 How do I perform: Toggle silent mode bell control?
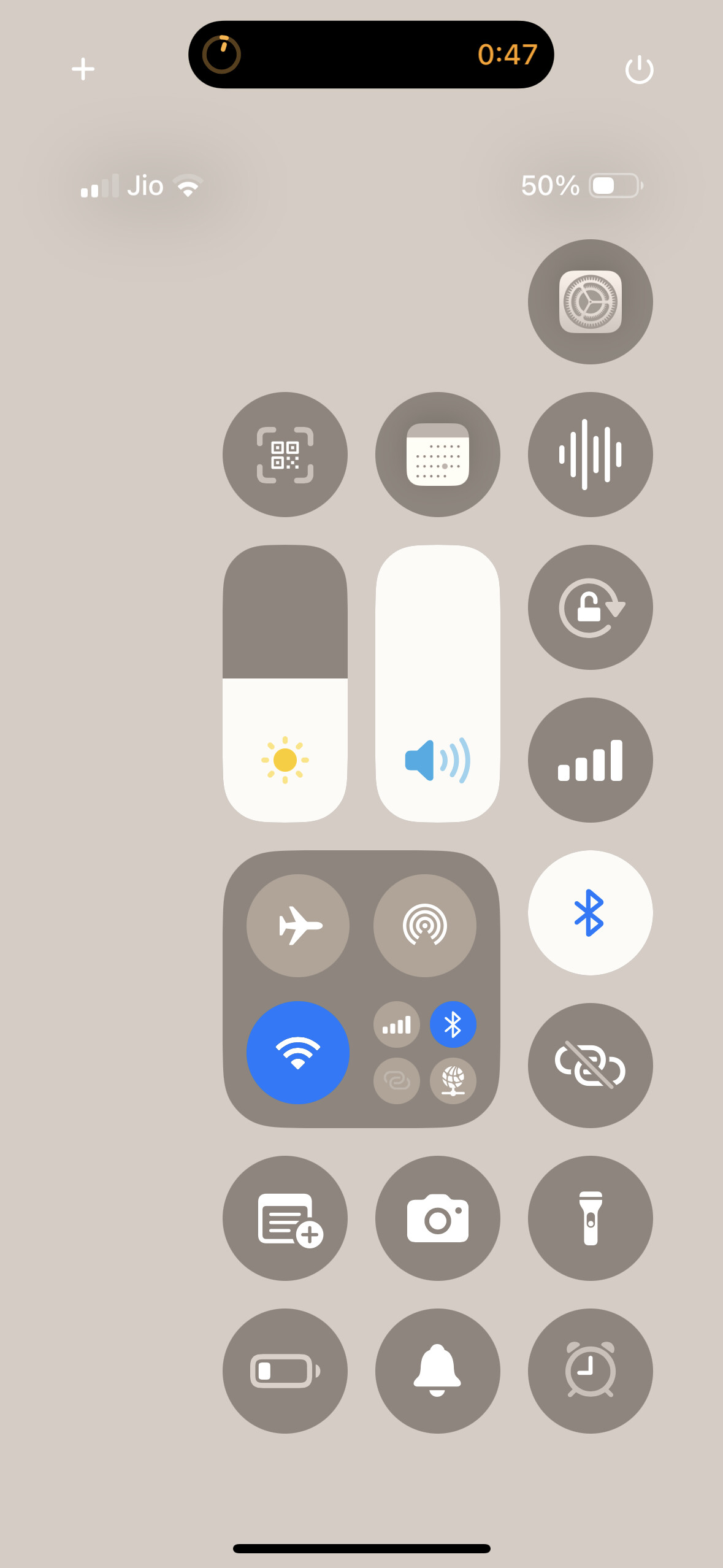438,1371
